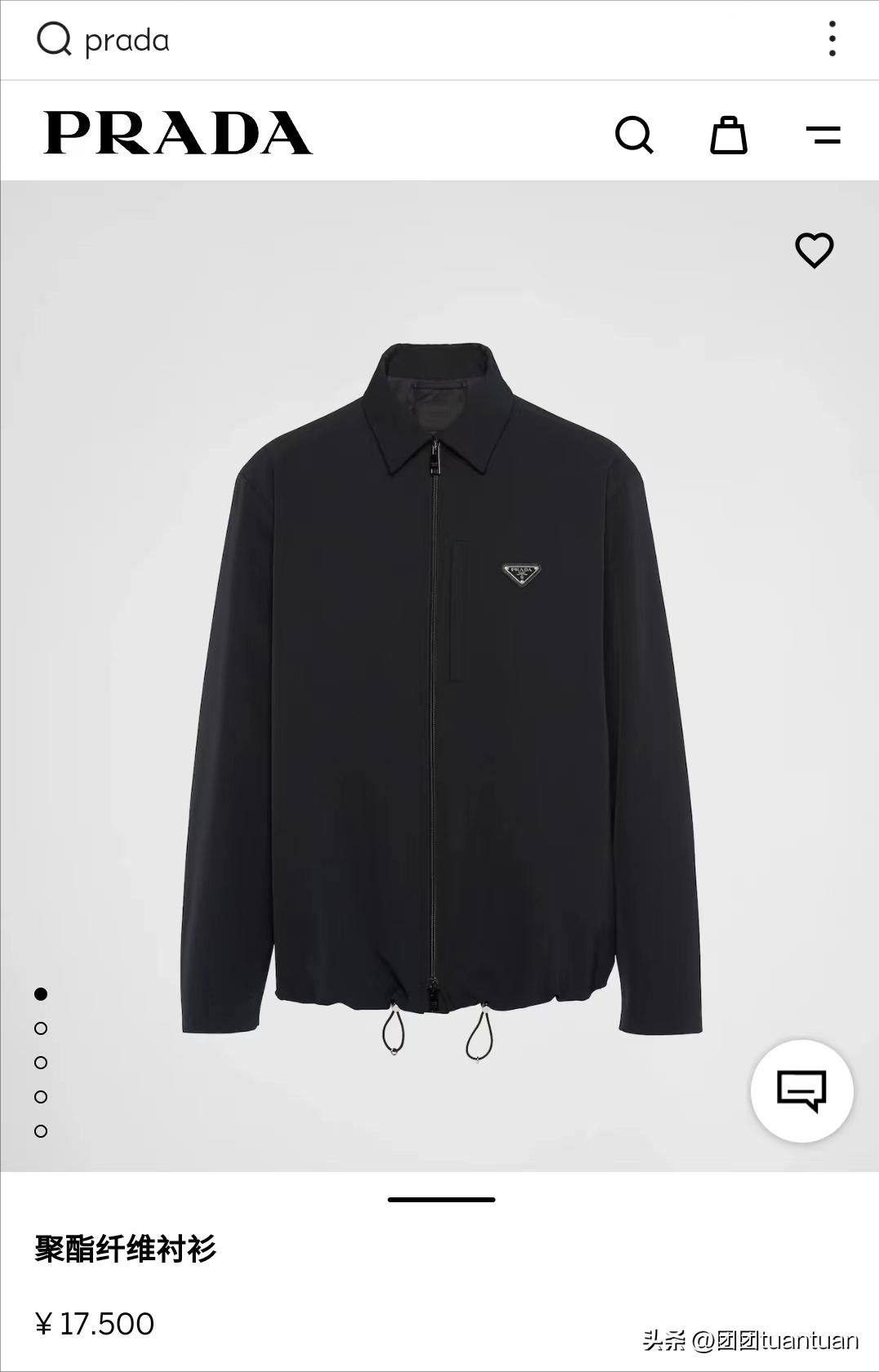This screenshot has width=879, height=1372.
Task: Add the shirt to favorites via heart toggle
Action: coord(816,251)
